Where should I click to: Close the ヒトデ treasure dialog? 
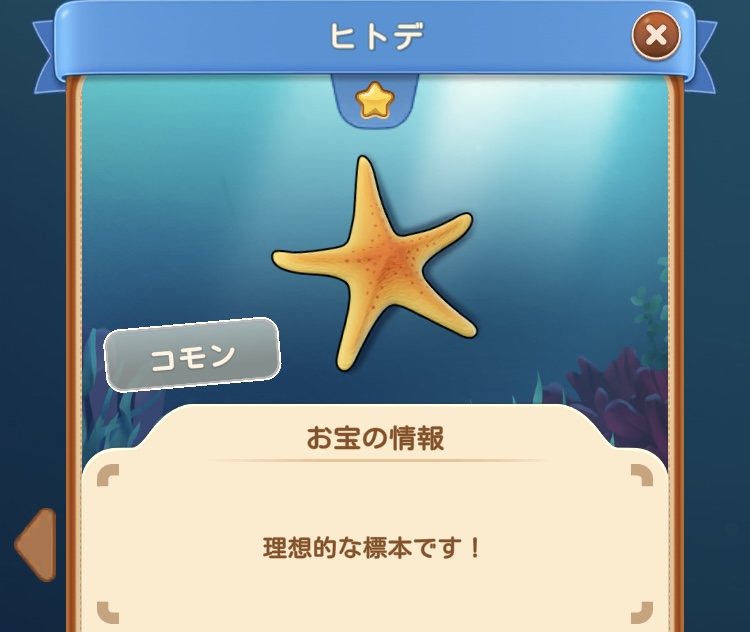click(656, 37)
